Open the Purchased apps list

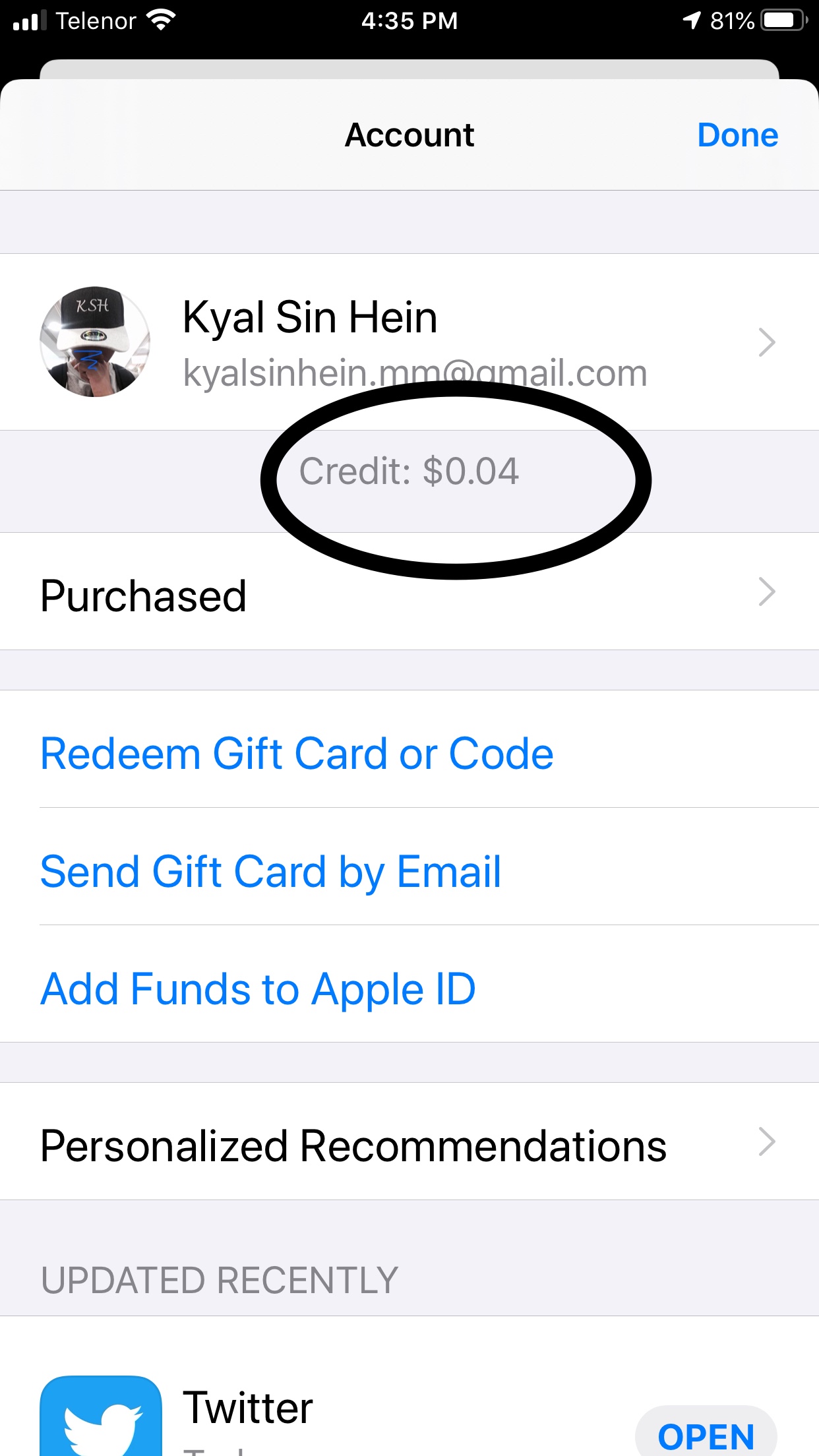point(409,591)
